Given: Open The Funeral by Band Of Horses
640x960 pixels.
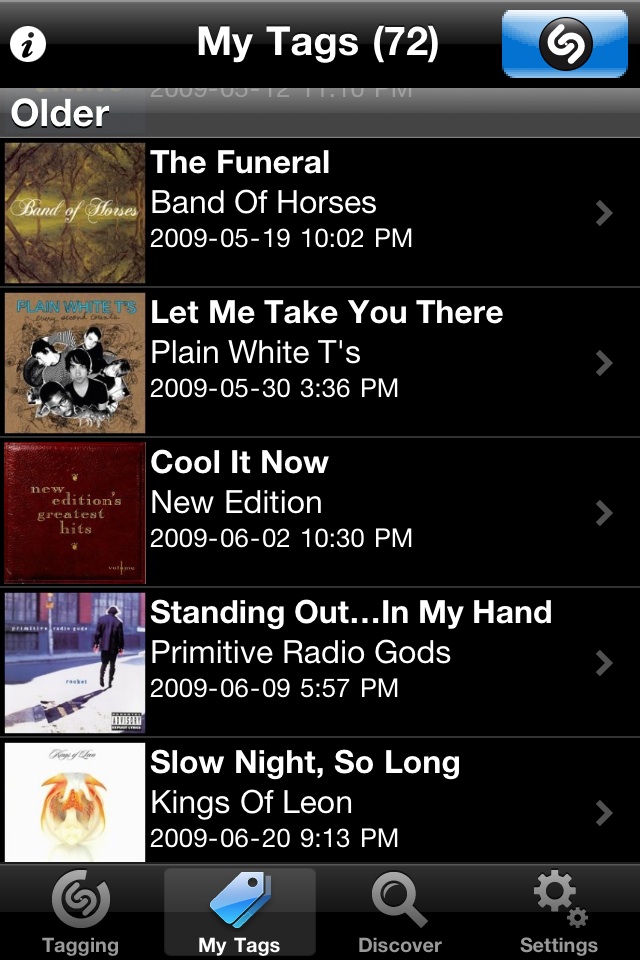Looking at the screenshot, I should click(x=320, y=212).
